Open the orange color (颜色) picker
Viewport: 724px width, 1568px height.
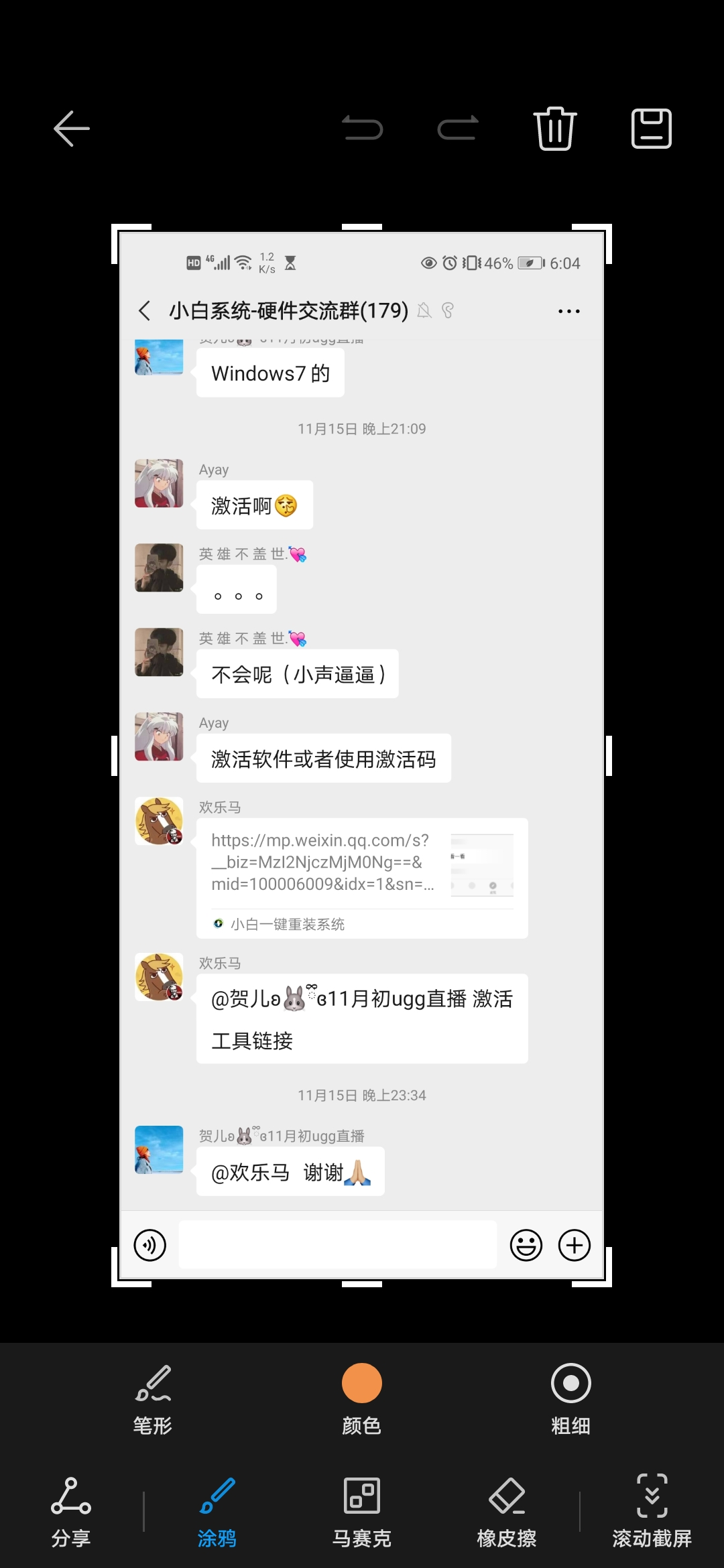362,1397
